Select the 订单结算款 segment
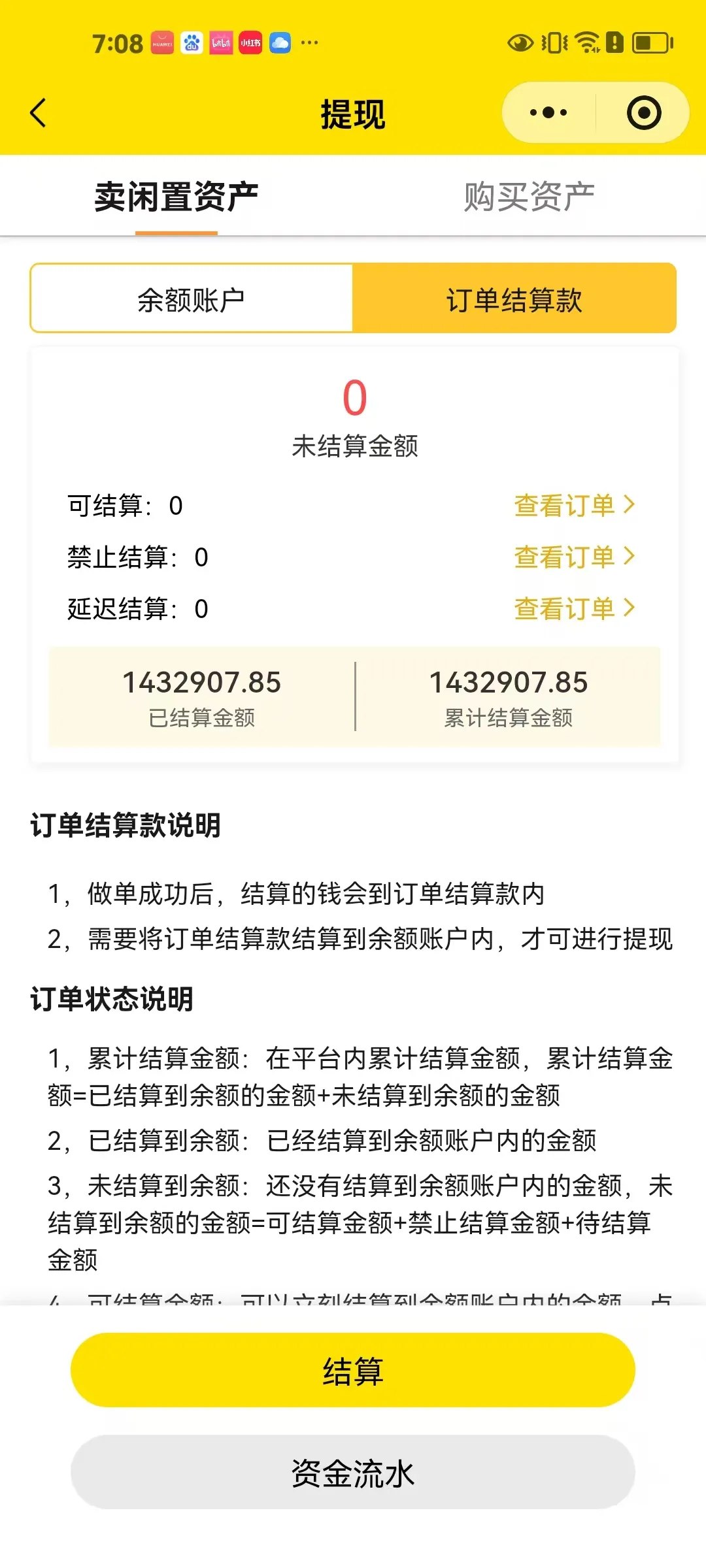Image resolution: width=706 pixels, height=1568 pixels. coord(514,299)
